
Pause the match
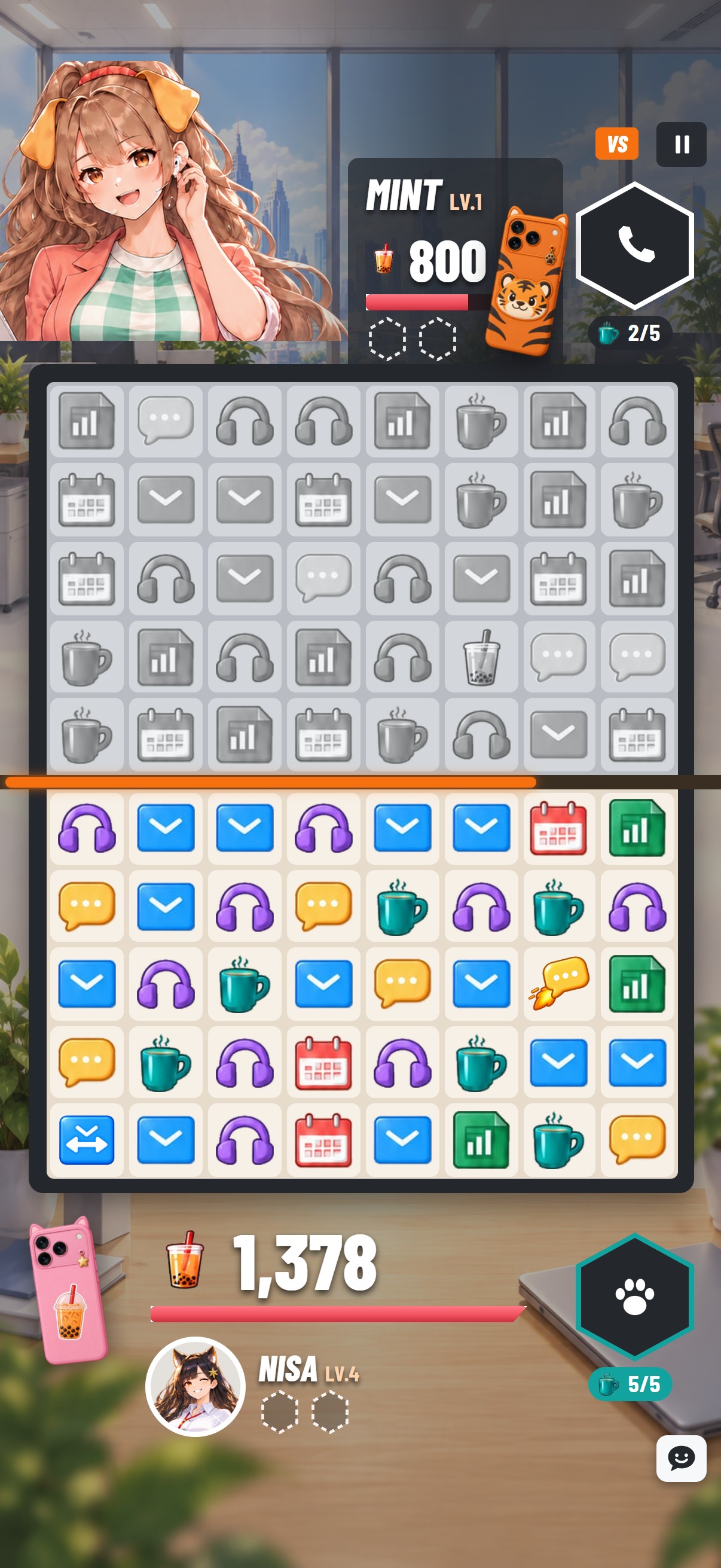681,144
